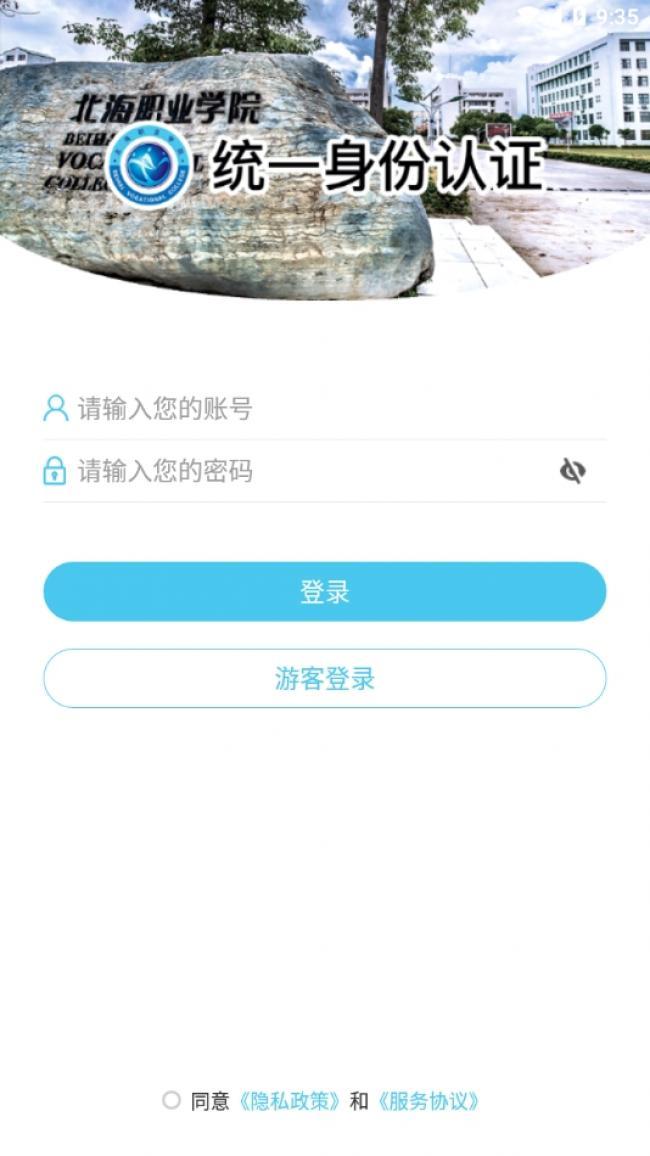Open the 《服务协议》 link
The height and width of the screenshot is (1156, 650).
click(x=428, y=1101)
